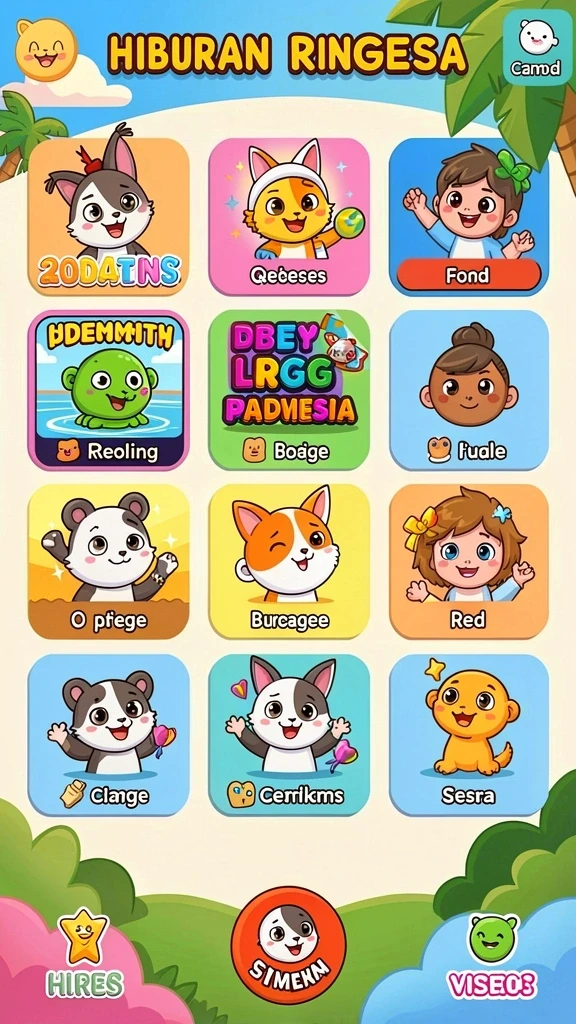Open the Red girl tile
576x1024 pixels.
(x=469, y=562)
